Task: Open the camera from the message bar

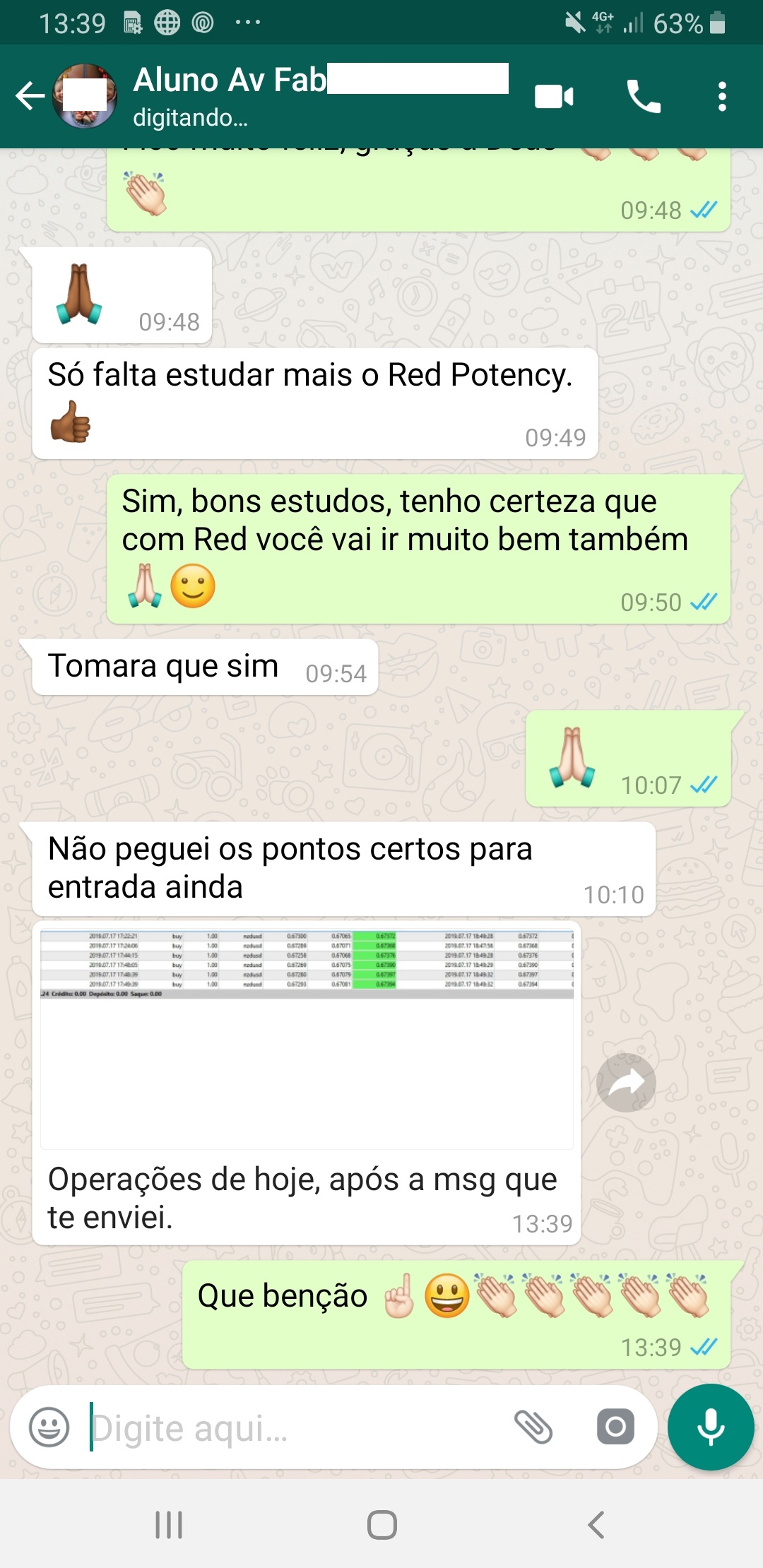Action: (x=615, y=1427)
